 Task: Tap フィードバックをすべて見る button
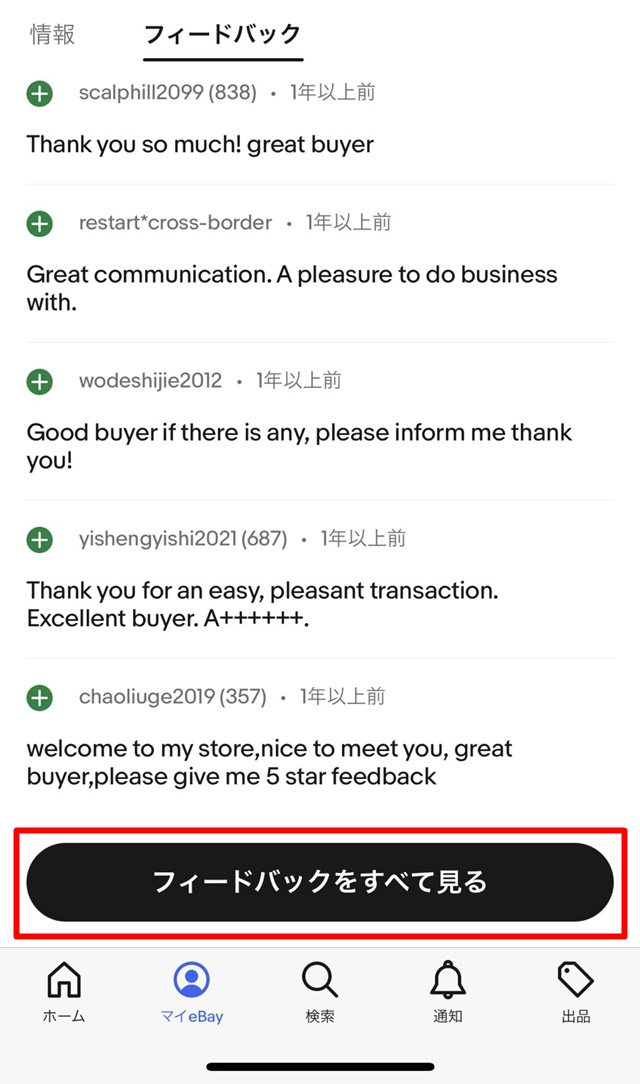(320, 881)
